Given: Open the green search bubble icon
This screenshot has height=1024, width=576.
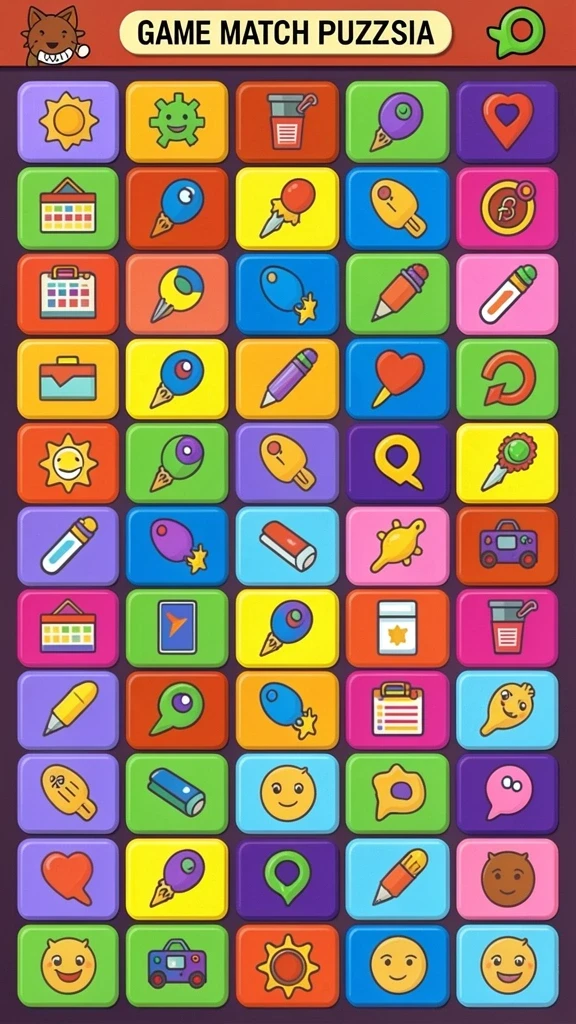Looking at the screenshot, I should pyautogui.click(x=516, y=31).
